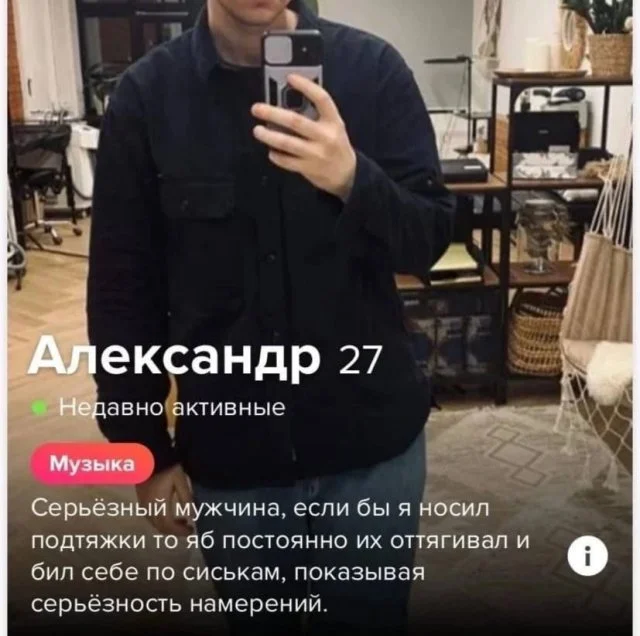The width and height of the screenshot is (640, 636).
Task: Tap the Музыка interest chip
Action: tap(93, 464)
